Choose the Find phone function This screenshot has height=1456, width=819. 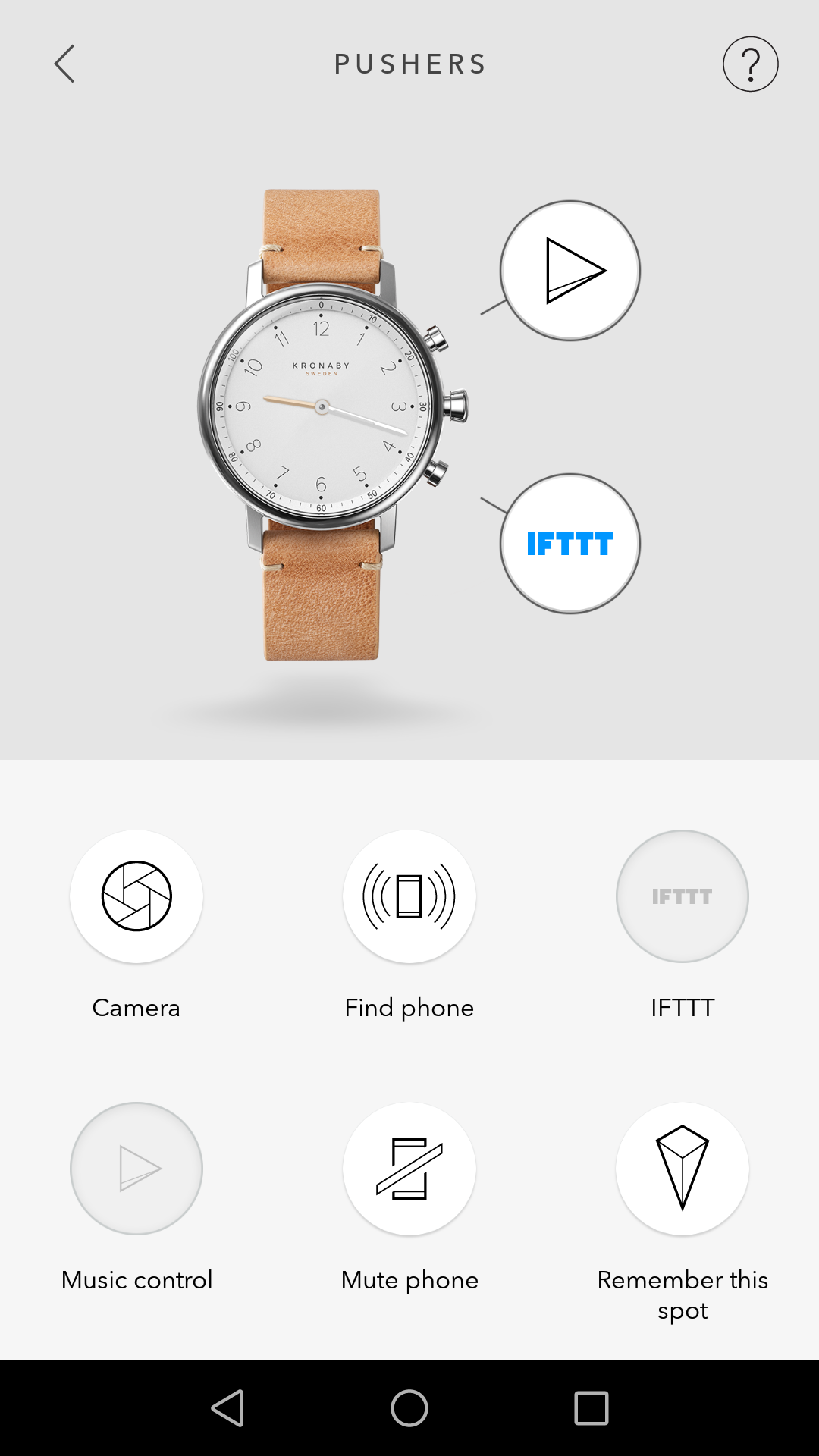[409, 896]
